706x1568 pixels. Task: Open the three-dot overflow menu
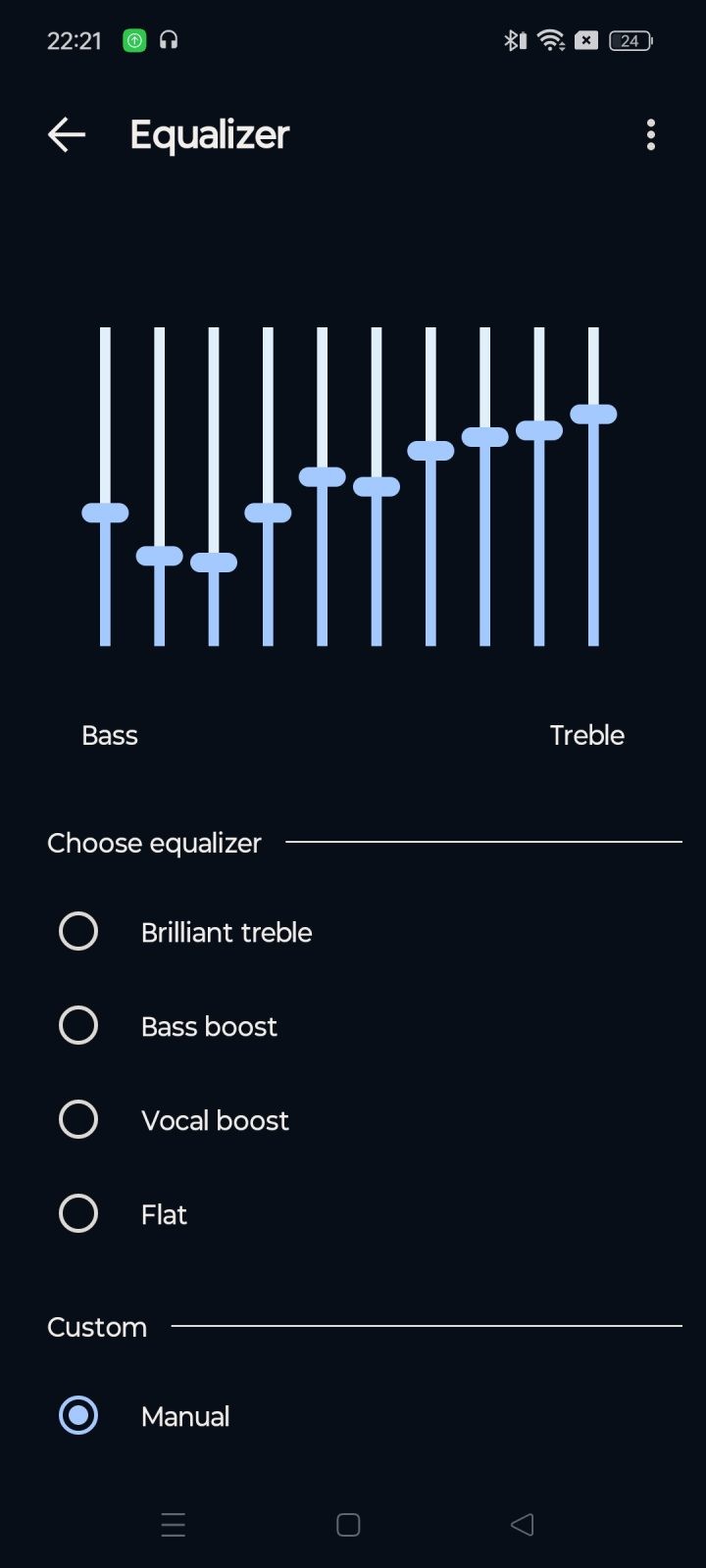tap(650, 135)
